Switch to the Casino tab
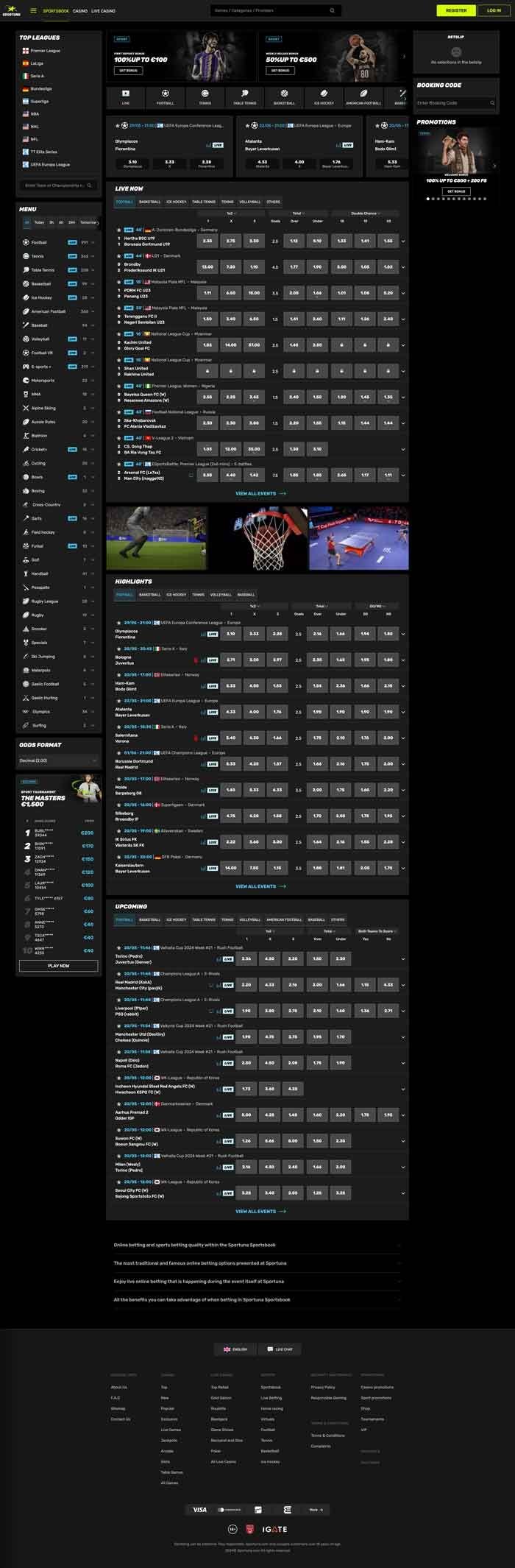 click(79, 11)
